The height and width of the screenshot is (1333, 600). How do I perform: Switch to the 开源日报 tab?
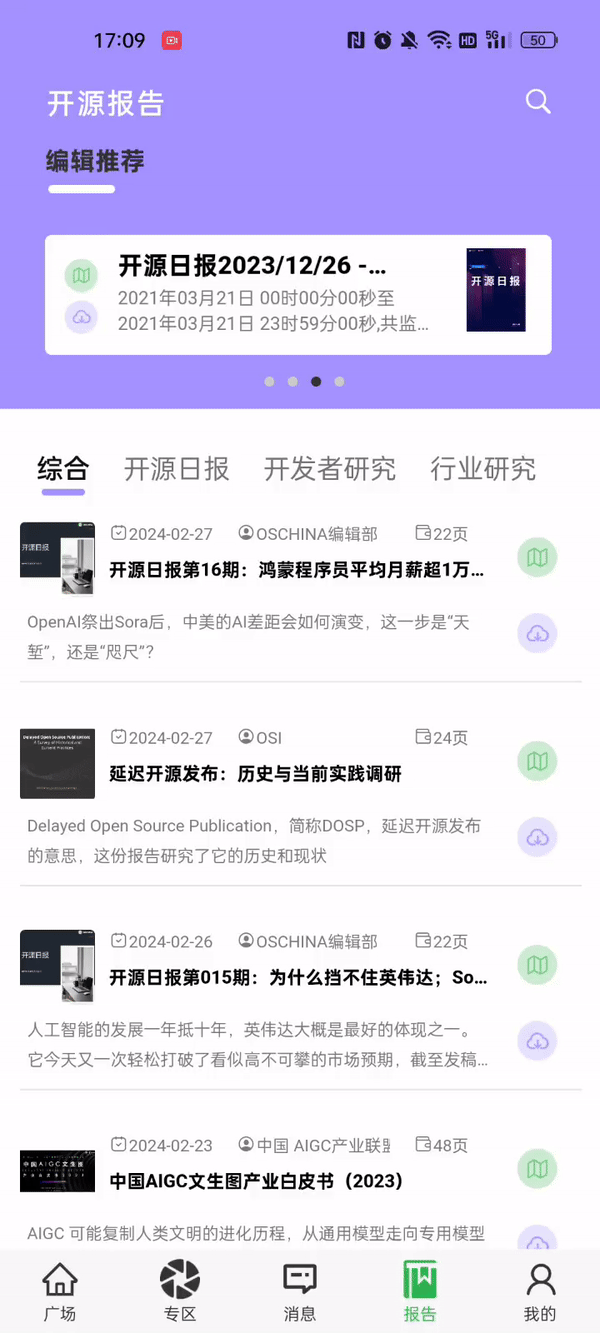tap(177, 468)
